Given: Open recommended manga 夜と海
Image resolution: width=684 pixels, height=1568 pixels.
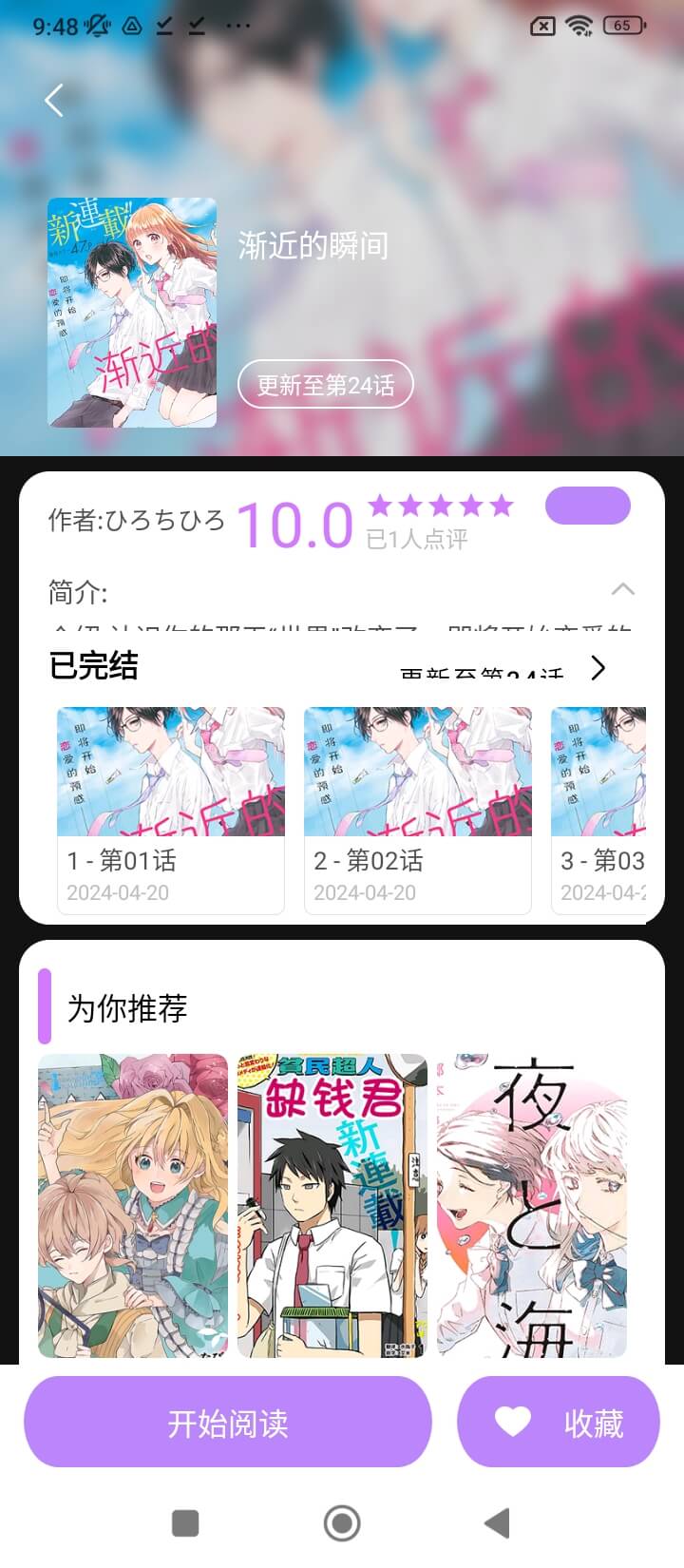Looking at the screenshot, I should [x=532, y=1205].
